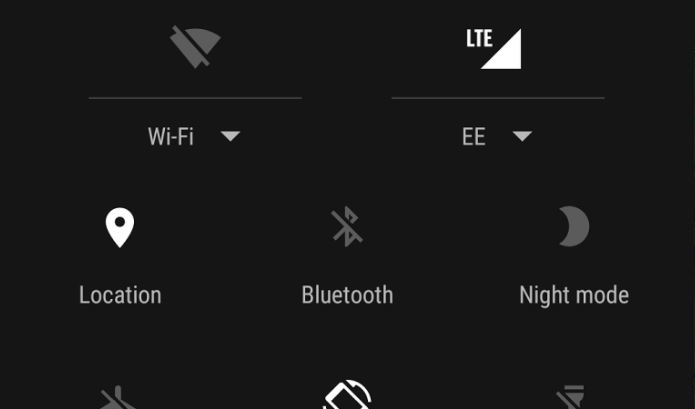The width and height of the screenshot is (695, 409).
Task: Enable Bluetooth
Action: [347, 228]
